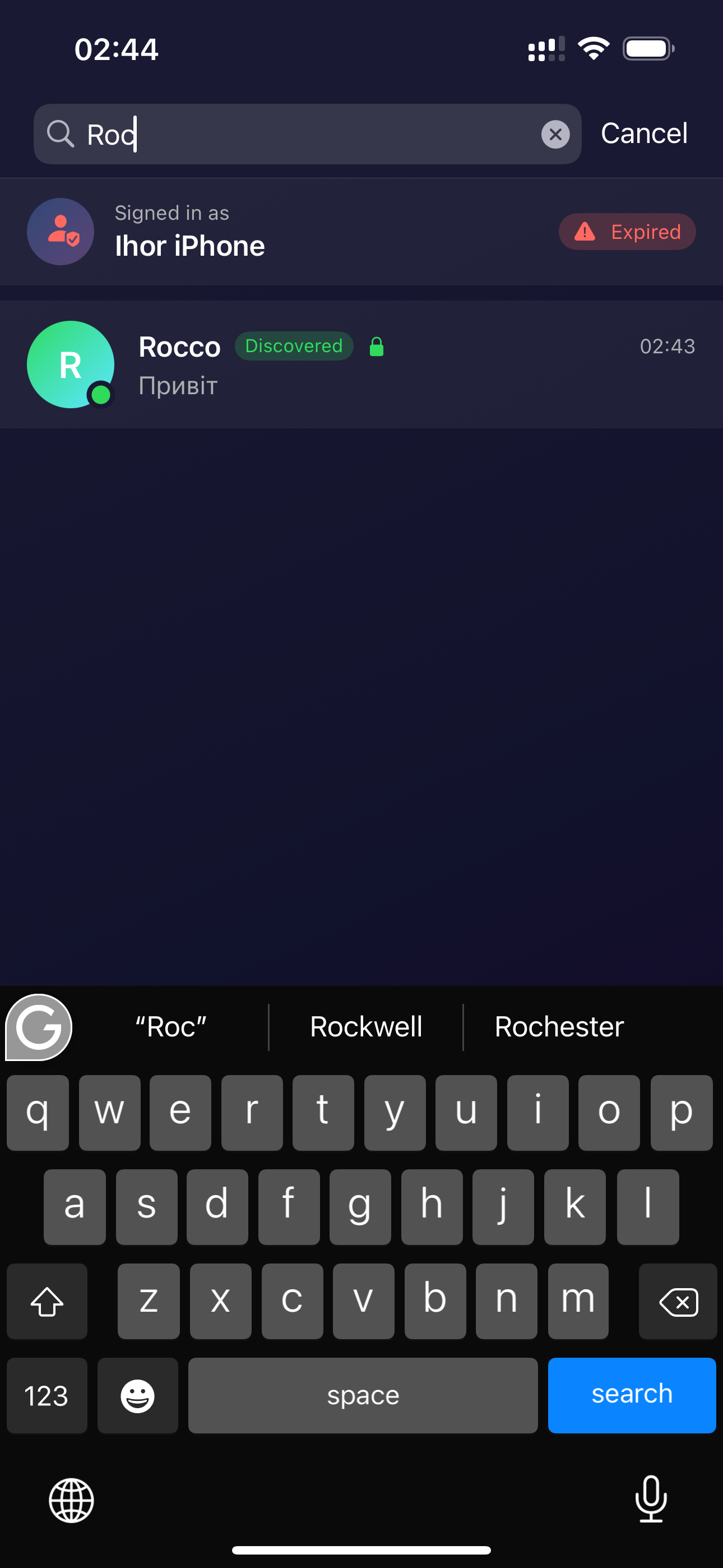
Task: Tap the Expired status badge
Action: coord(627,232)
